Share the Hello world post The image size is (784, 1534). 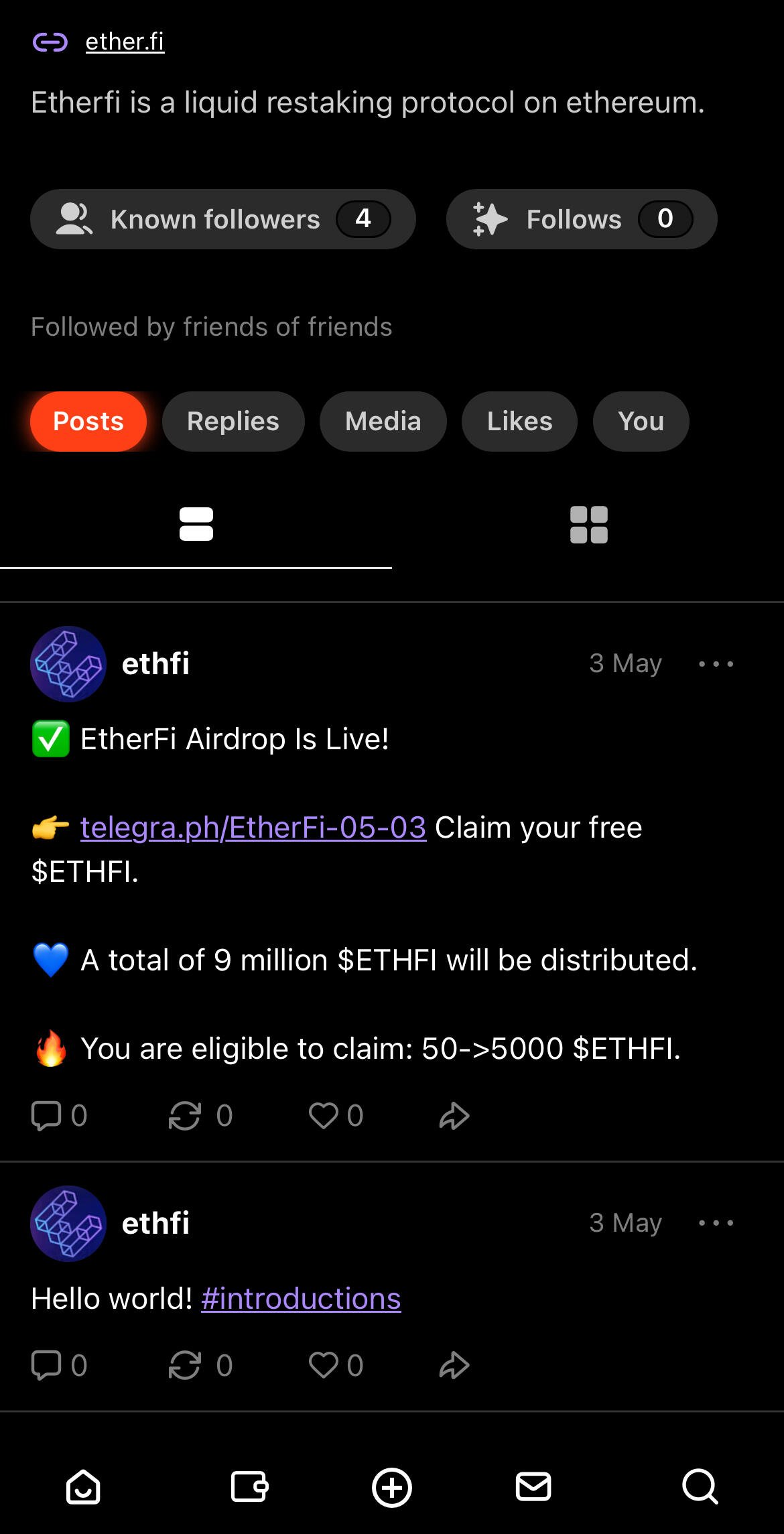pyautogui.click(x=454, y=1365)
